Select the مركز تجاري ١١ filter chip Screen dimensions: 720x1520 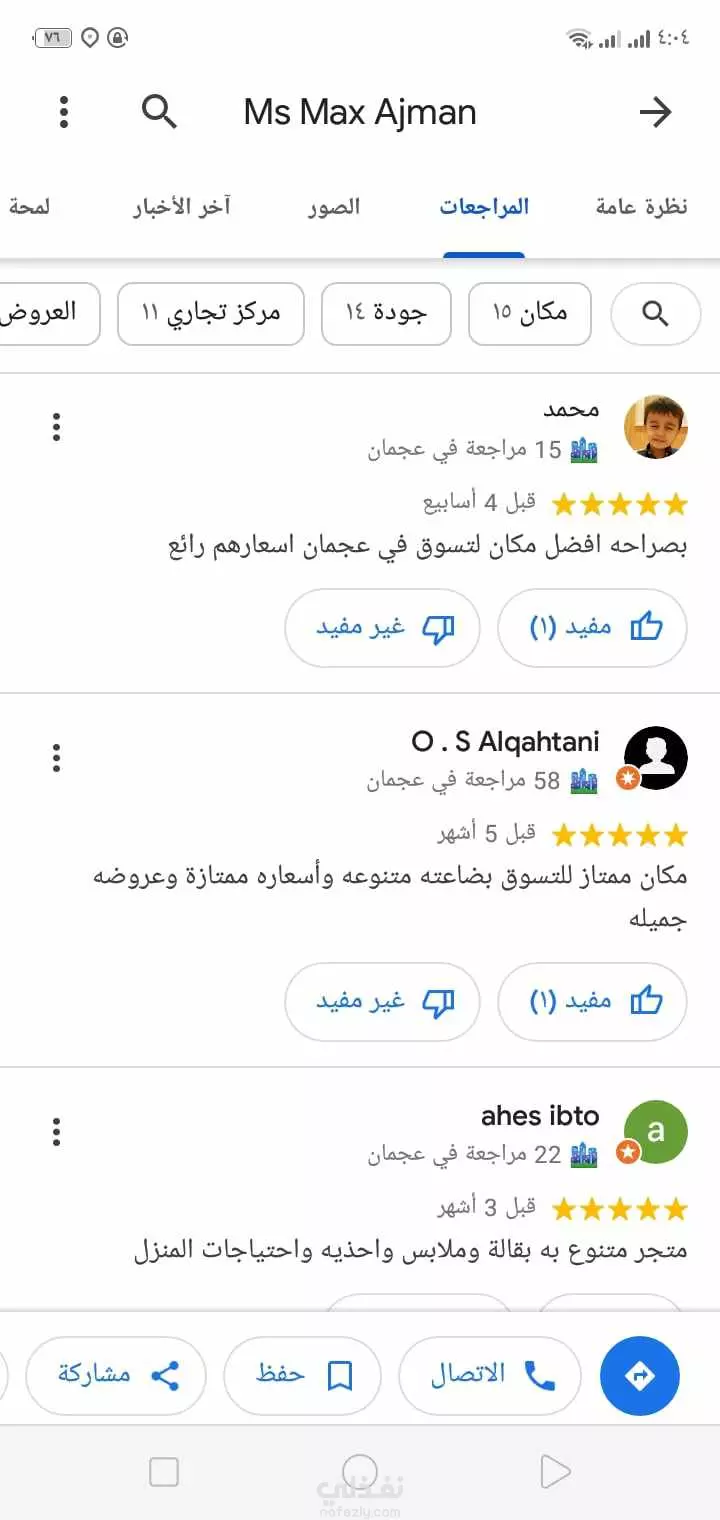pyautogui.click(x=211, y=314)
